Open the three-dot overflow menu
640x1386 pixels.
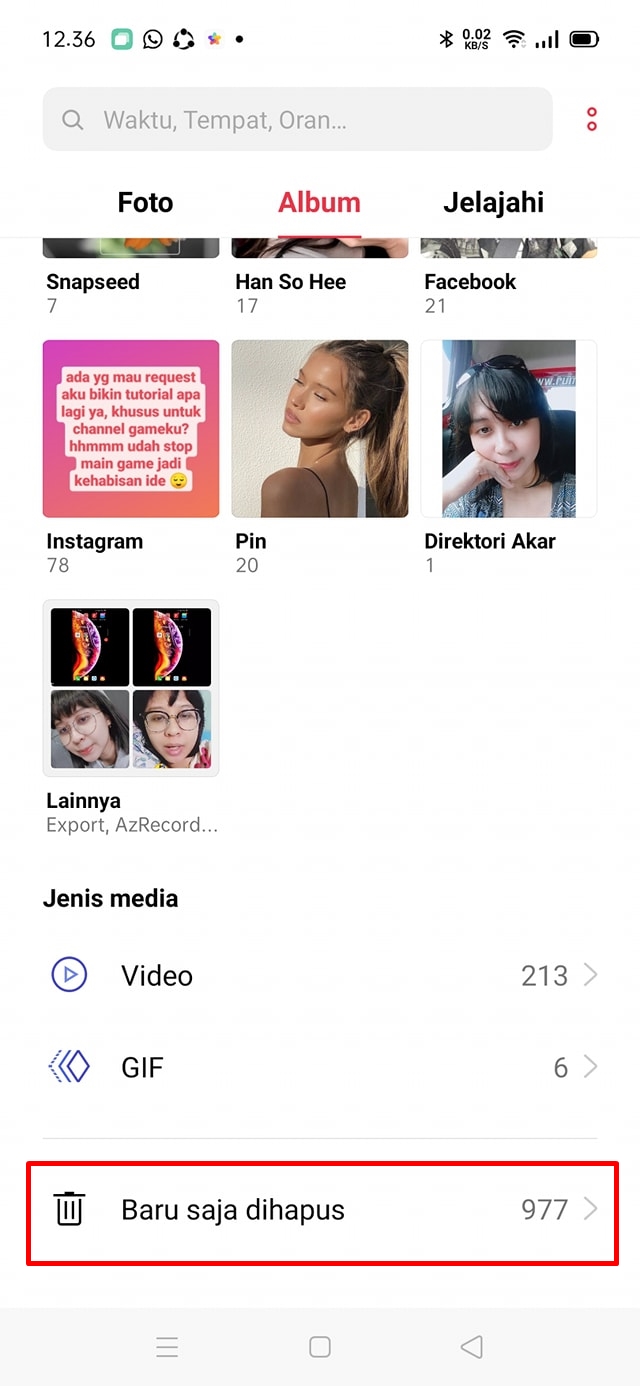pyautogui.click(x=592, y=120)
